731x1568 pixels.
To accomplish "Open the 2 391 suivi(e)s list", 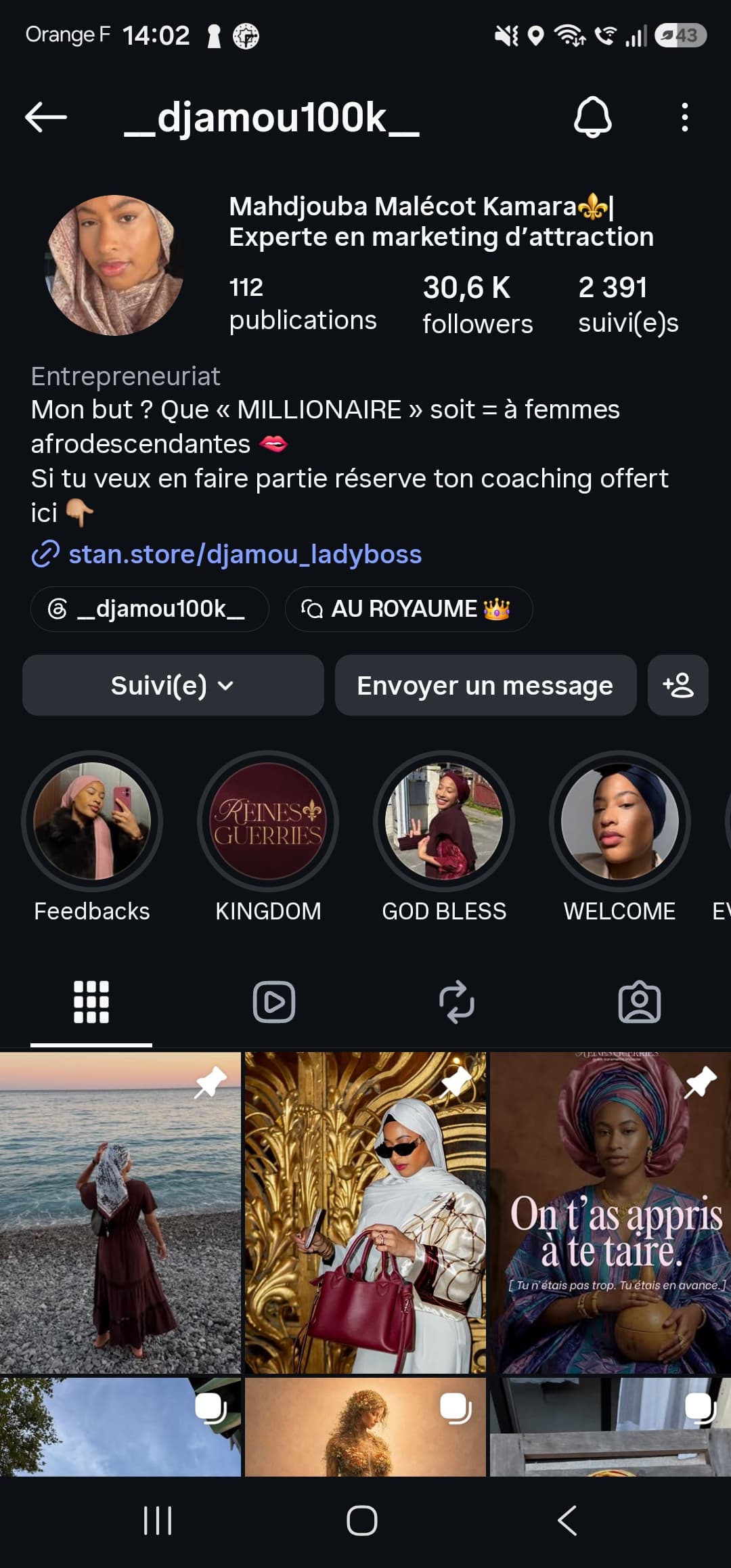I will tap(628, 305).
